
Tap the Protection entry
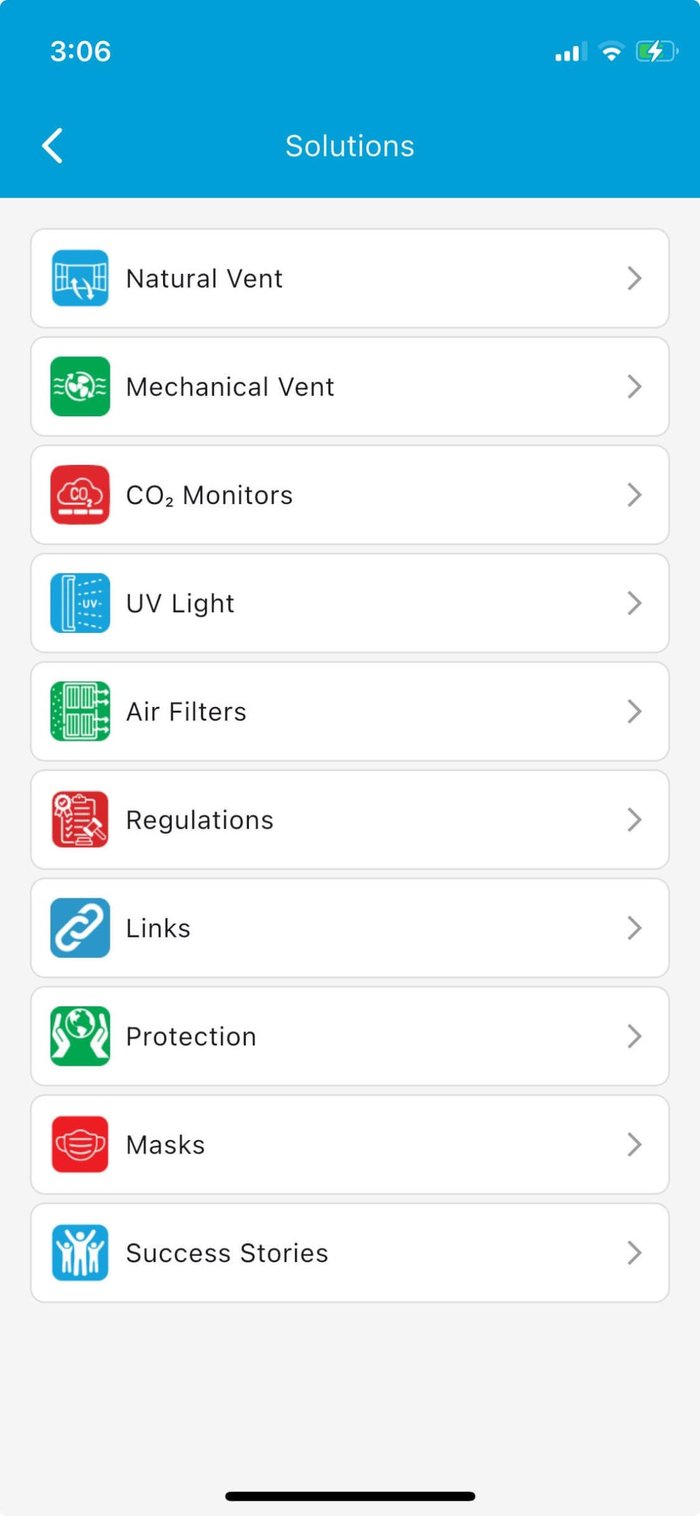click(x=350, y=1036)
